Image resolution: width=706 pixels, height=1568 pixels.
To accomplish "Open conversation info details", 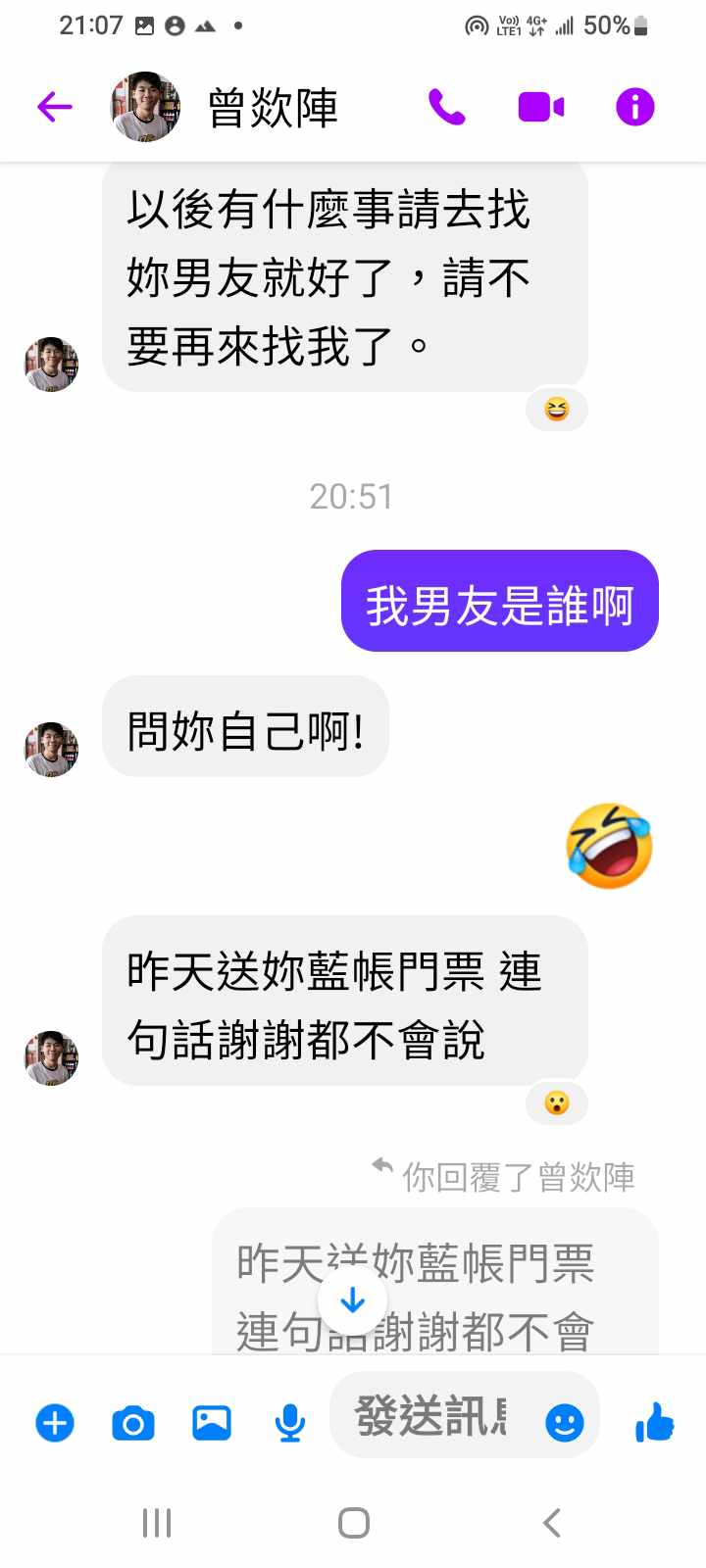I will point(634,107).
